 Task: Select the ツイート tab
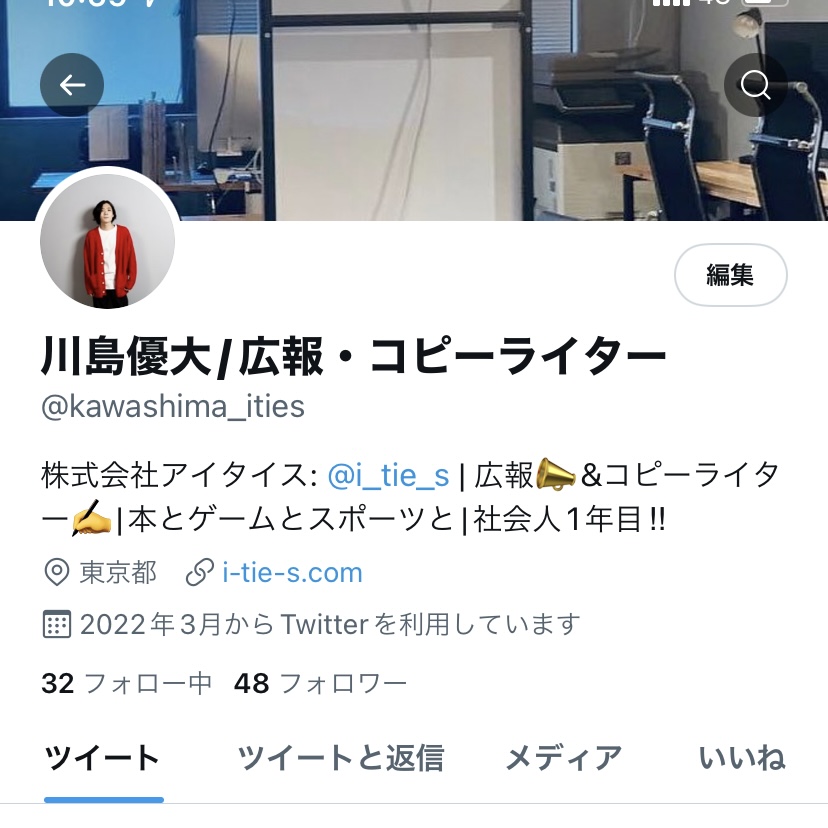[x=103, y=759]
